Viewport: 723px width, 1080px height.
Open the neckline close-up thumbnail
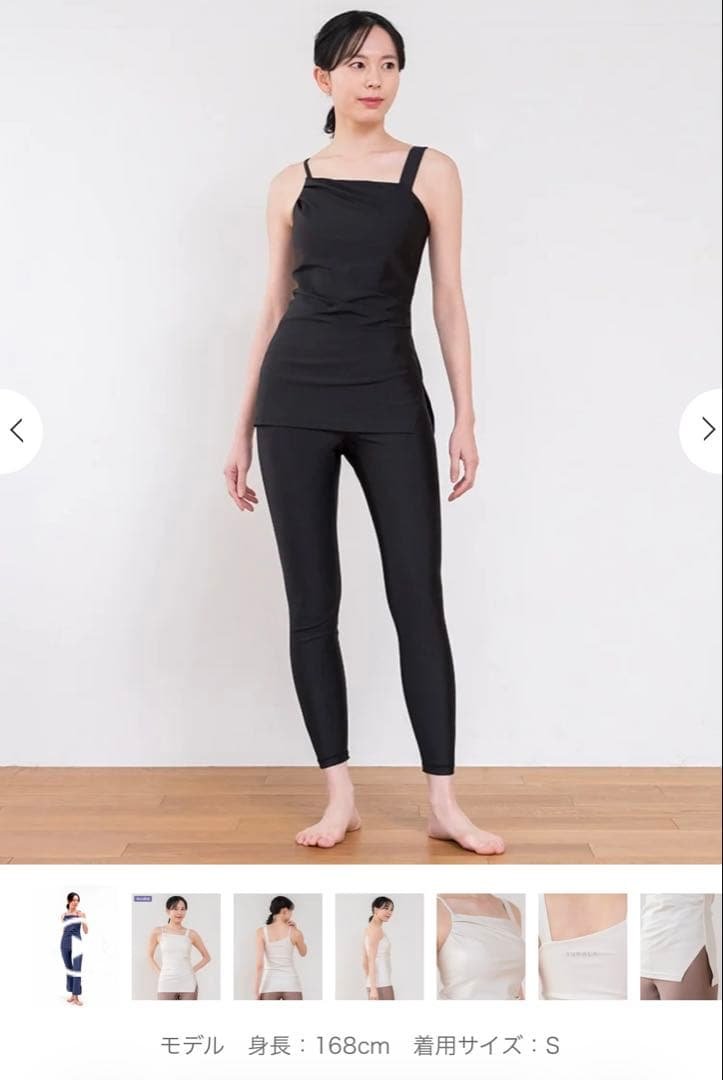coord(480,946)
